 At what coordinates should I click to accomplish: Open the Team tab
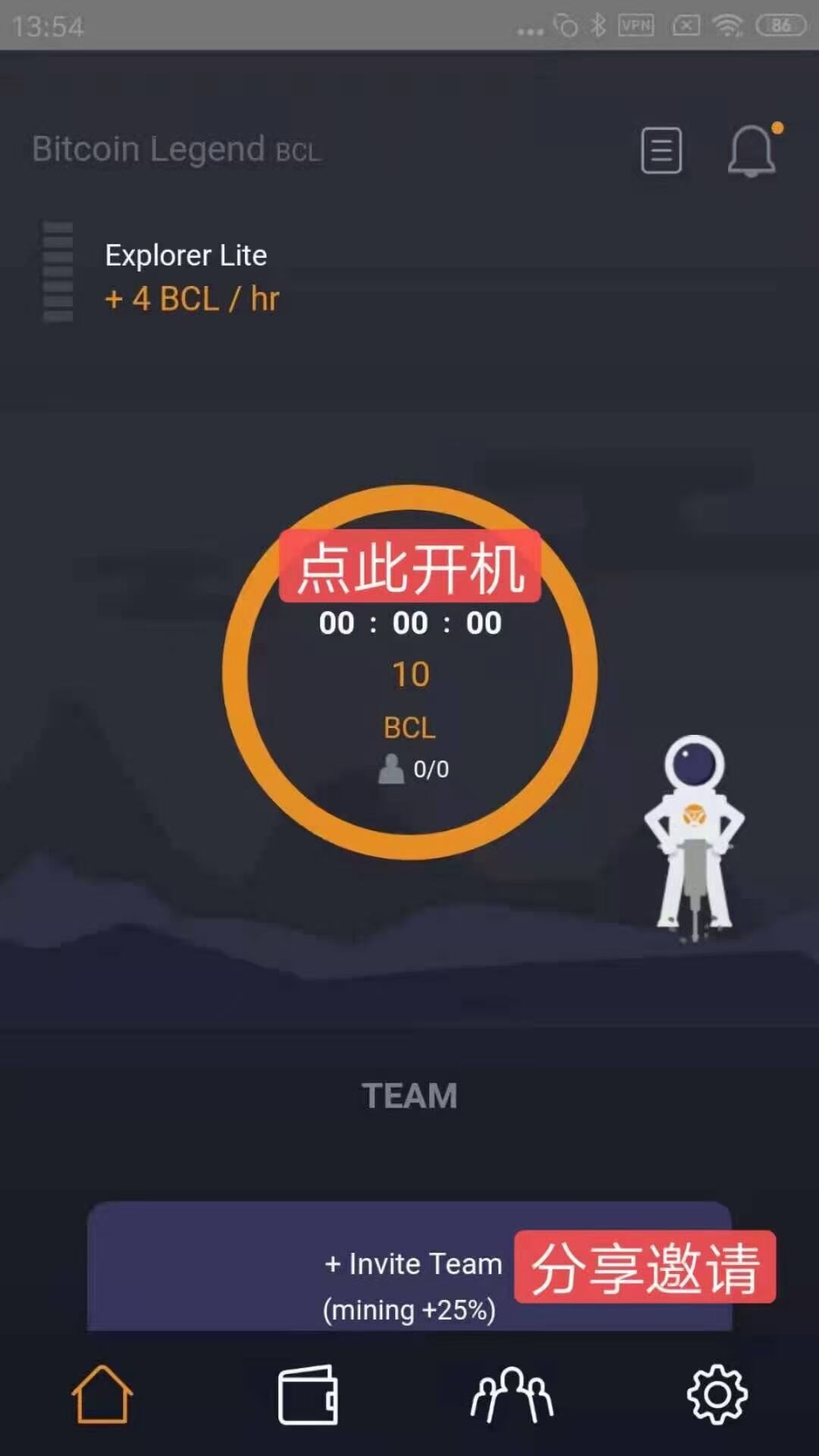pyautogui.click(x=512, y=1394)
